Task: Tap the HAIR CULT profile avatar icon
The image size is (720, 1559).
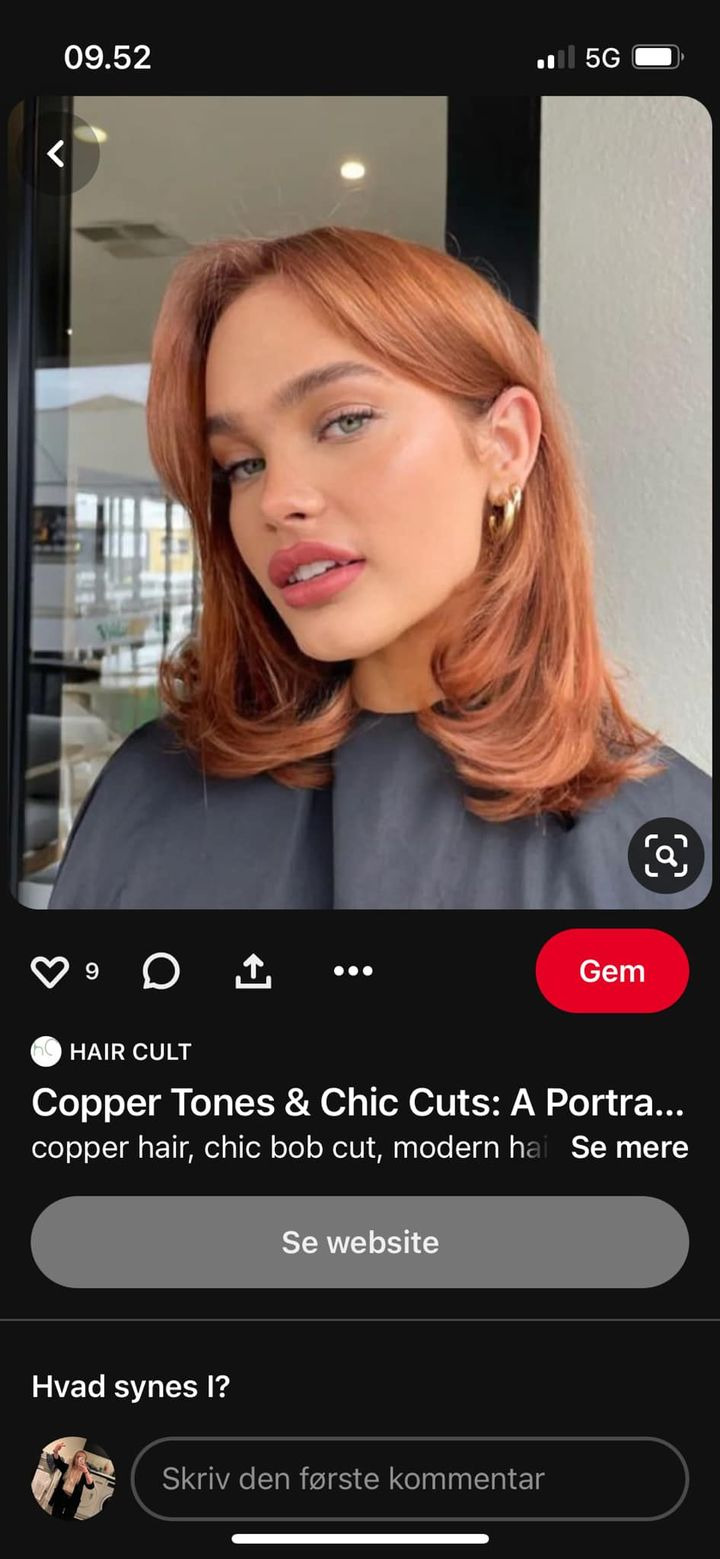Action: click(44, 1051)
